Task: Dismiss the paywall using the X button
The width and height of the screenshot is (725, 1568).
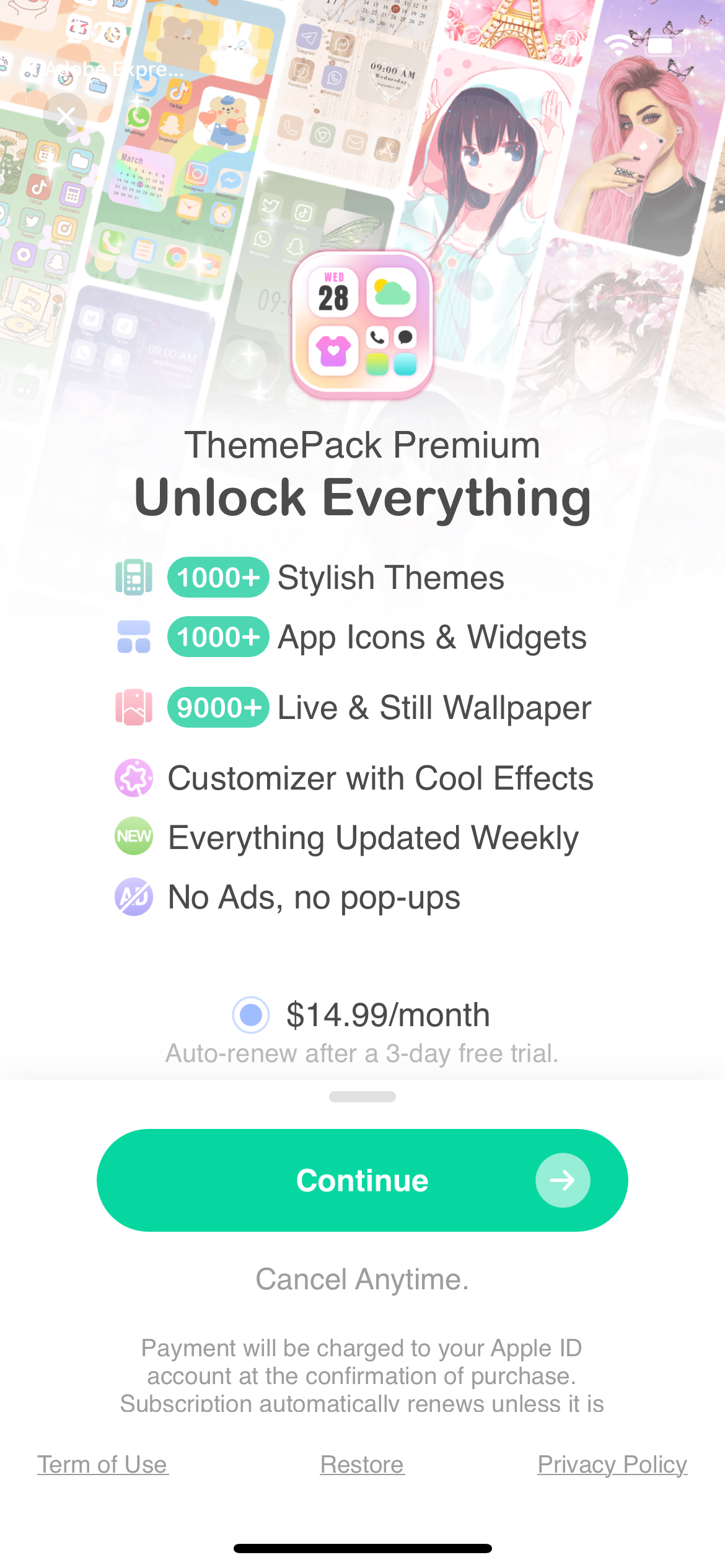Action: tap(66, 115)
